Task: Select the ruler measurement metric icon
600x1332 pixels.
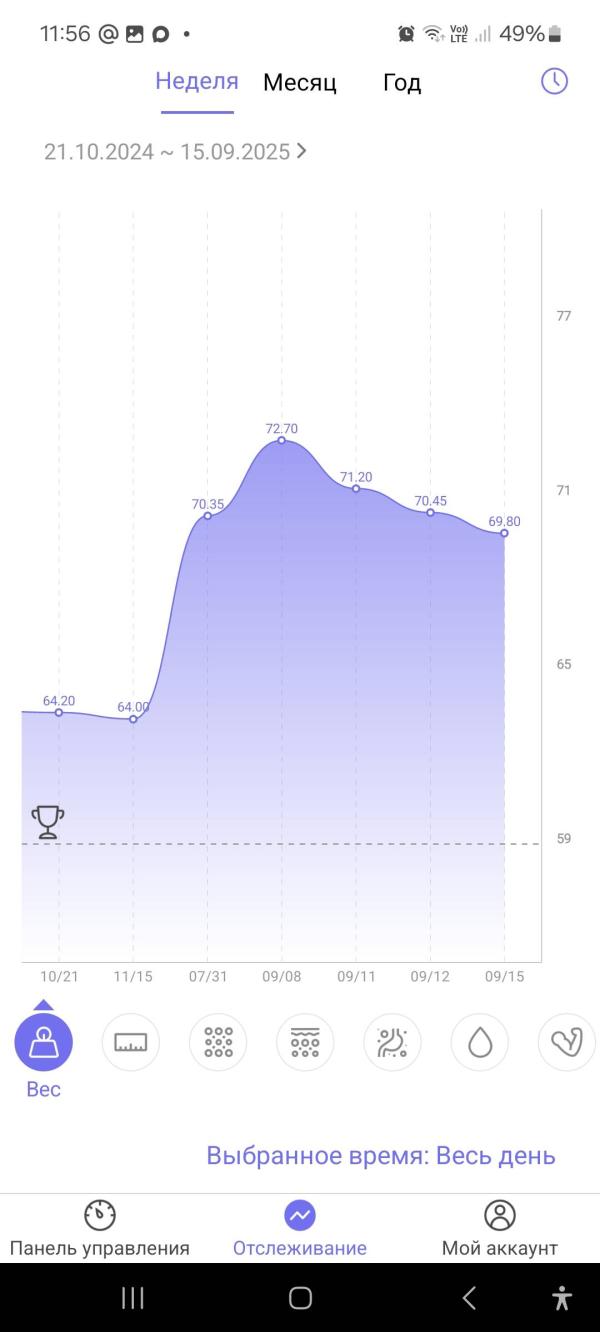Action: coord(131,1043)
